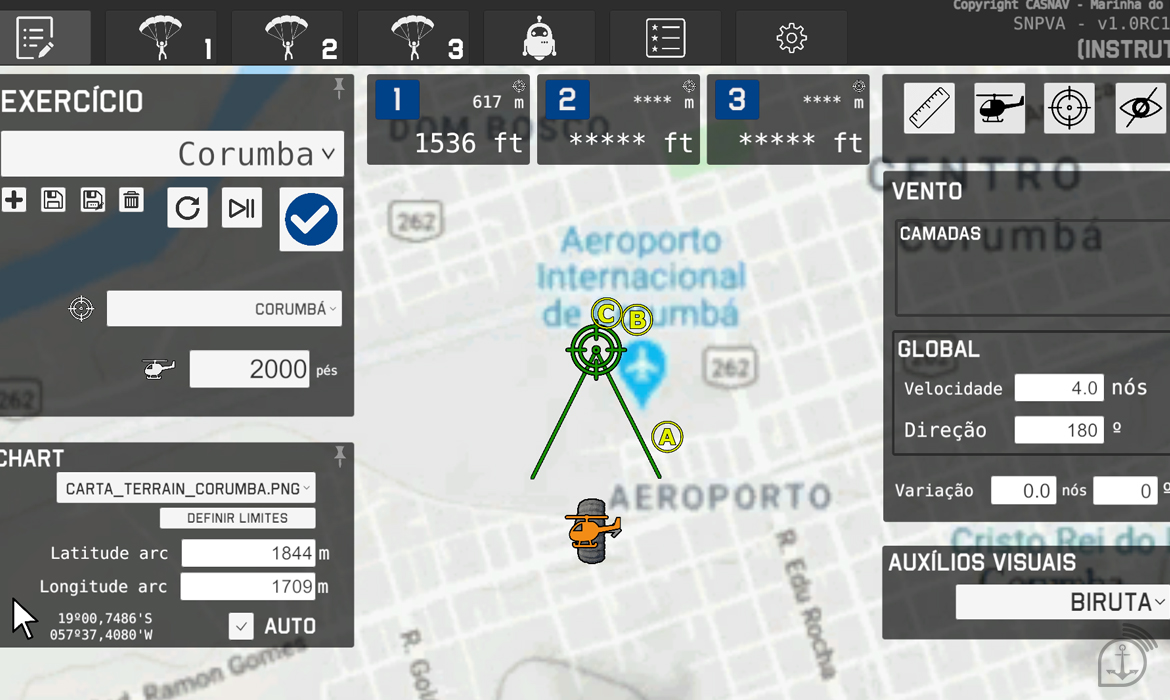
Task: Delete the exercise with trash icon
Action: pyautogui.click(x=131, y=200)
